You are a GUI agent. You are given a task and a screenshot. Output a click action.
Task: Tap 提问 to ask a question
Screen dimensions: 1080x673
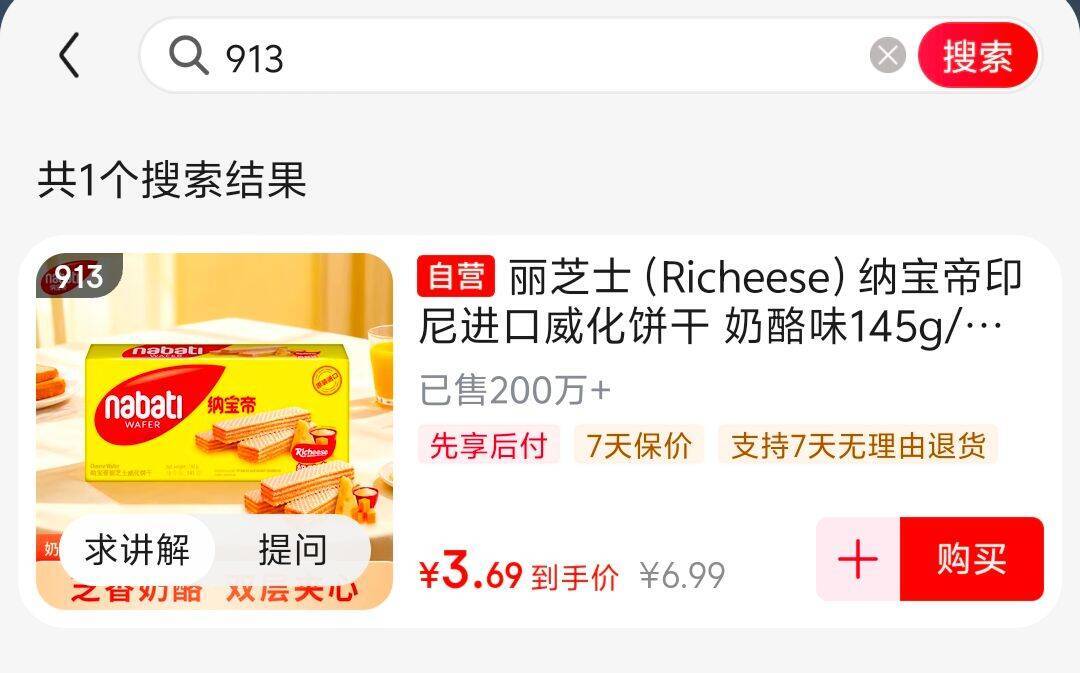point(293,550)
